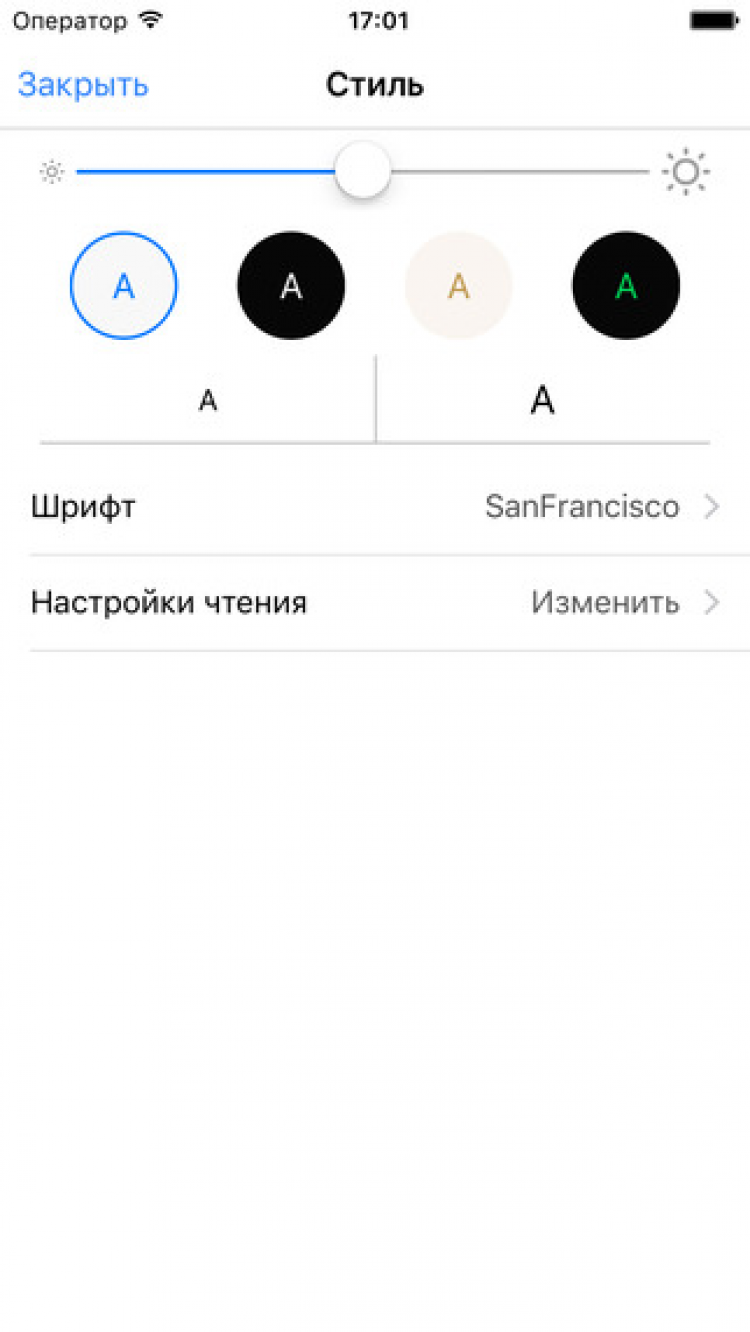Decrease text size with the smaller A
This screenshot has width=750, height=1332.
click(x=208, y=400)
